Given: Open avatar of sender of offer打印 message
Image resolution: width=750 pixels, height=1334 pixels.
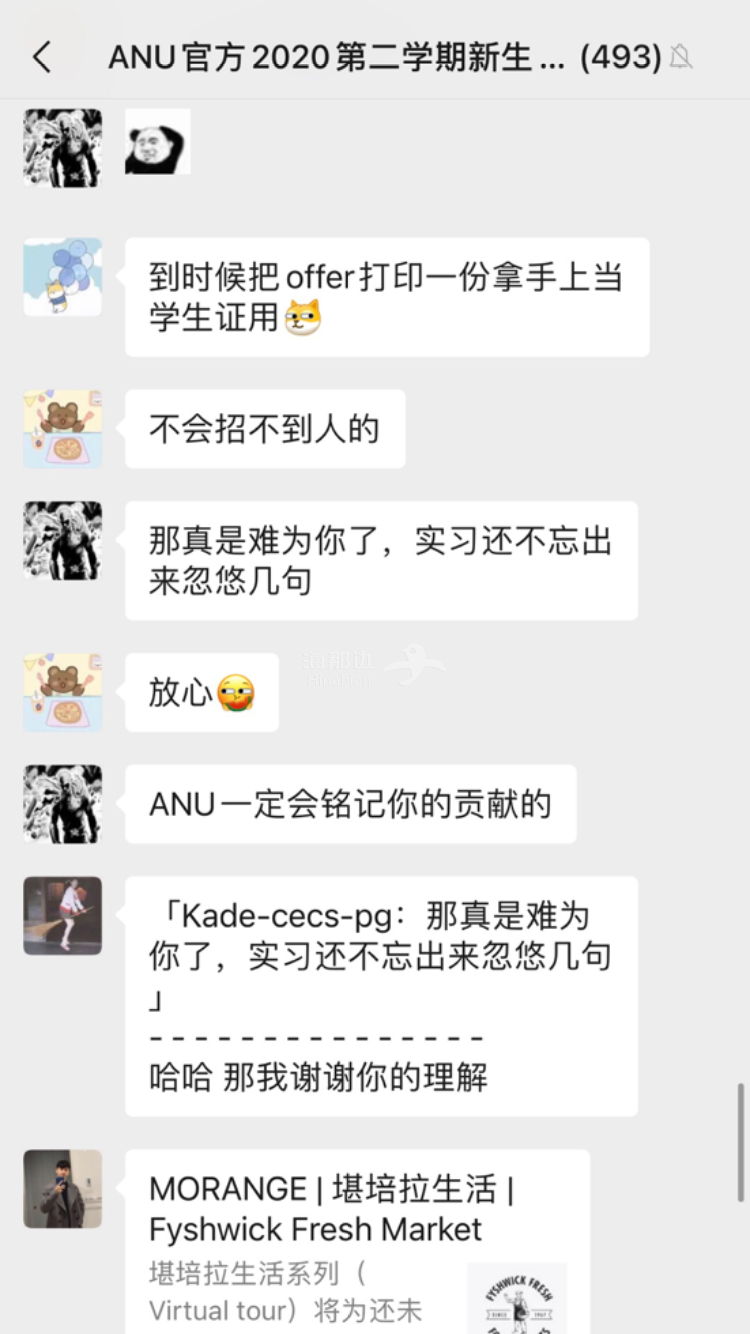Looking at the screenshot, I should tap(63, 277).
